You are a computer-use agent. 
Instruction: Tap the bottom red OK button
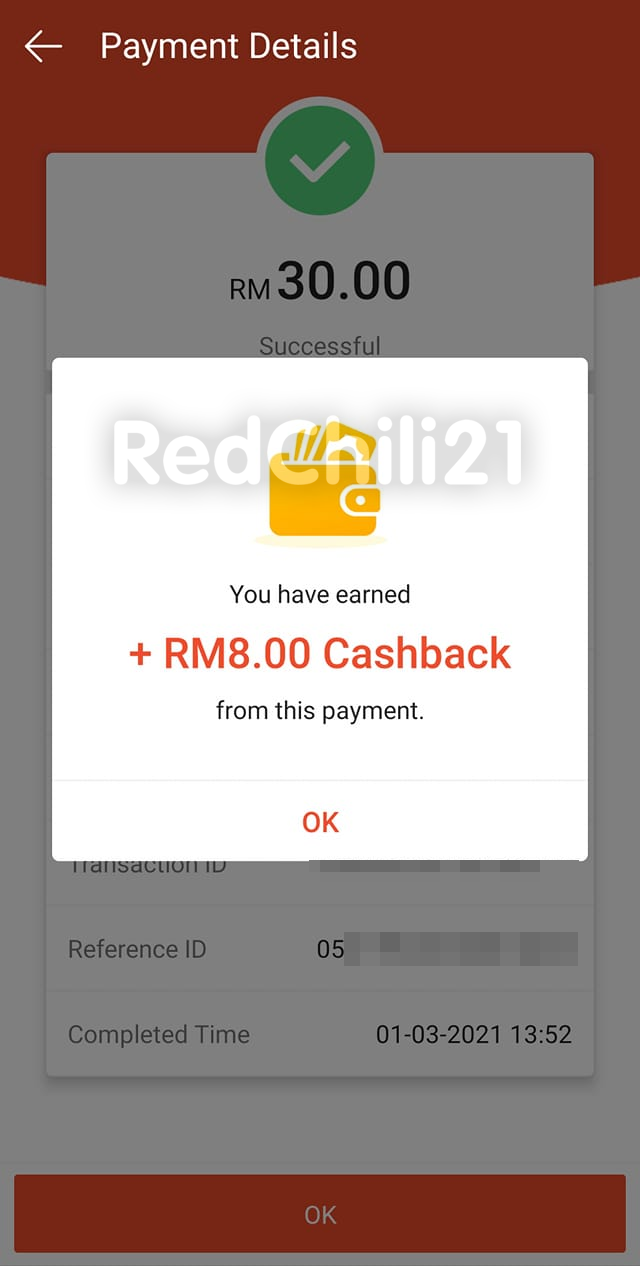(320, 1214)
